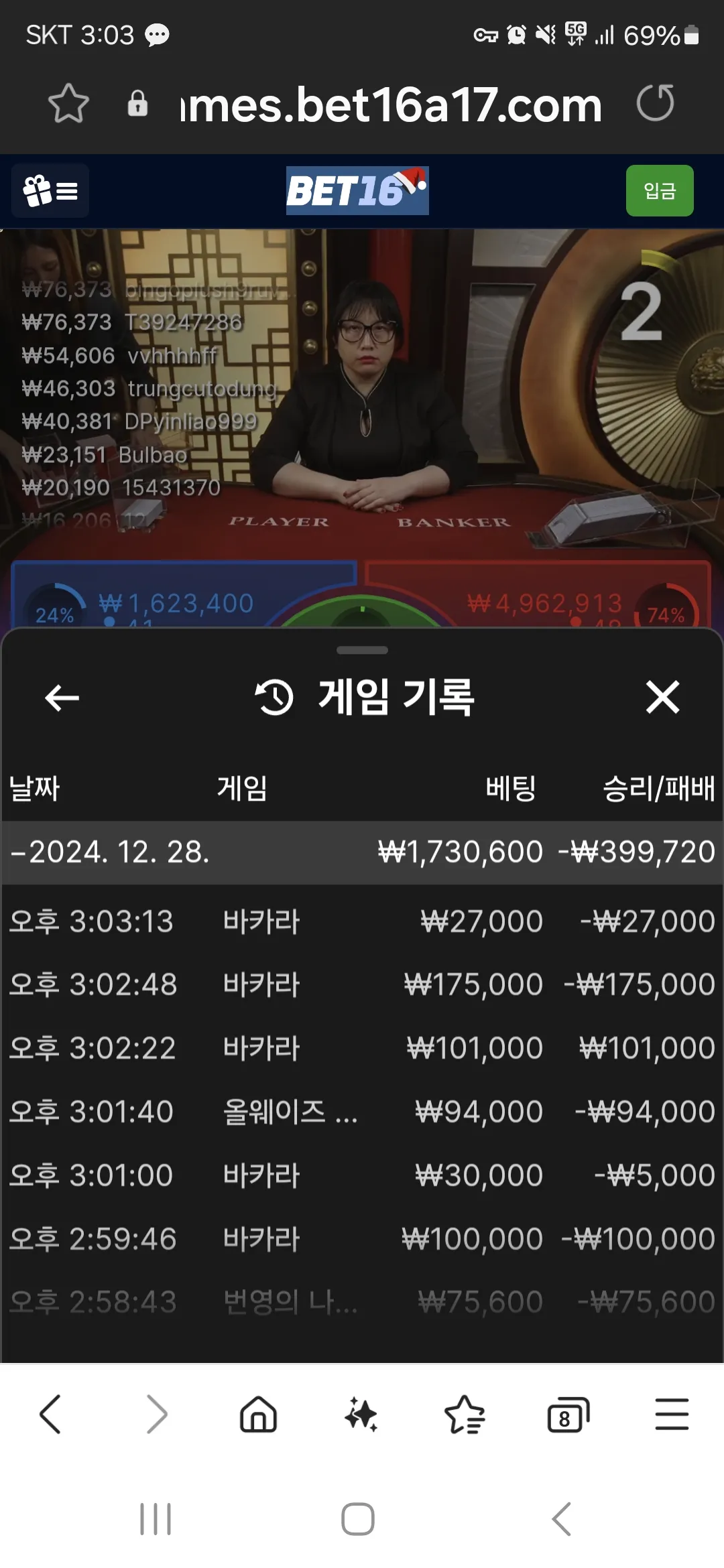The width and height of the screenshot is (724, 1568).
Task: Open the browser hamburger menu
Action: (672, 1415)
